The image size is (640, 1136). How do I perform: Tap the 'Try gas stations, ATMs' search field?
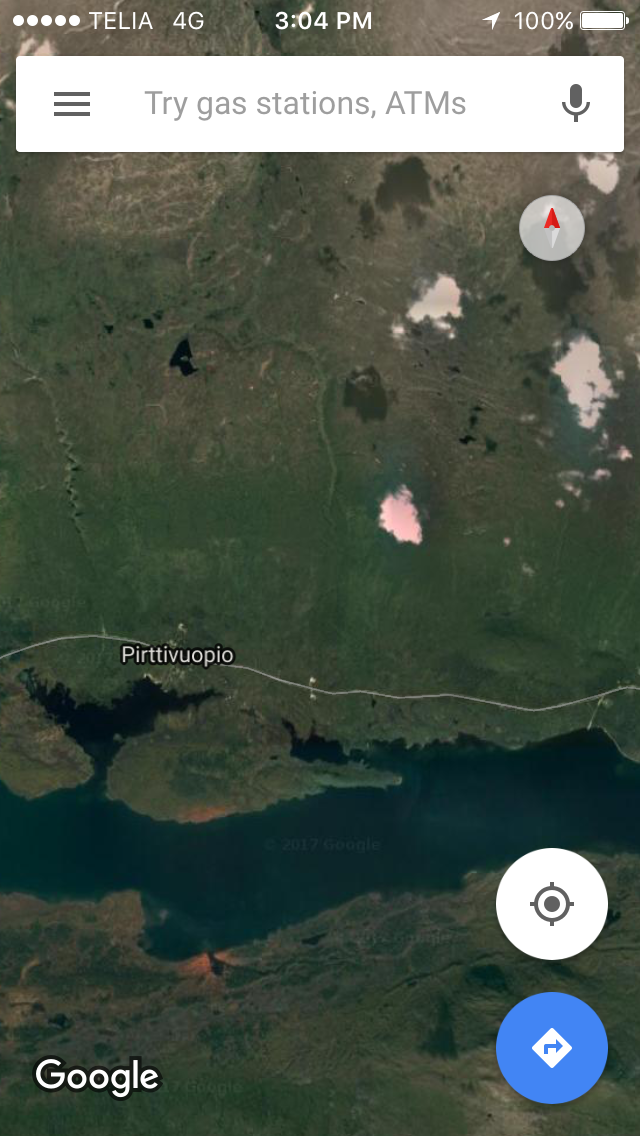point(305,104)
